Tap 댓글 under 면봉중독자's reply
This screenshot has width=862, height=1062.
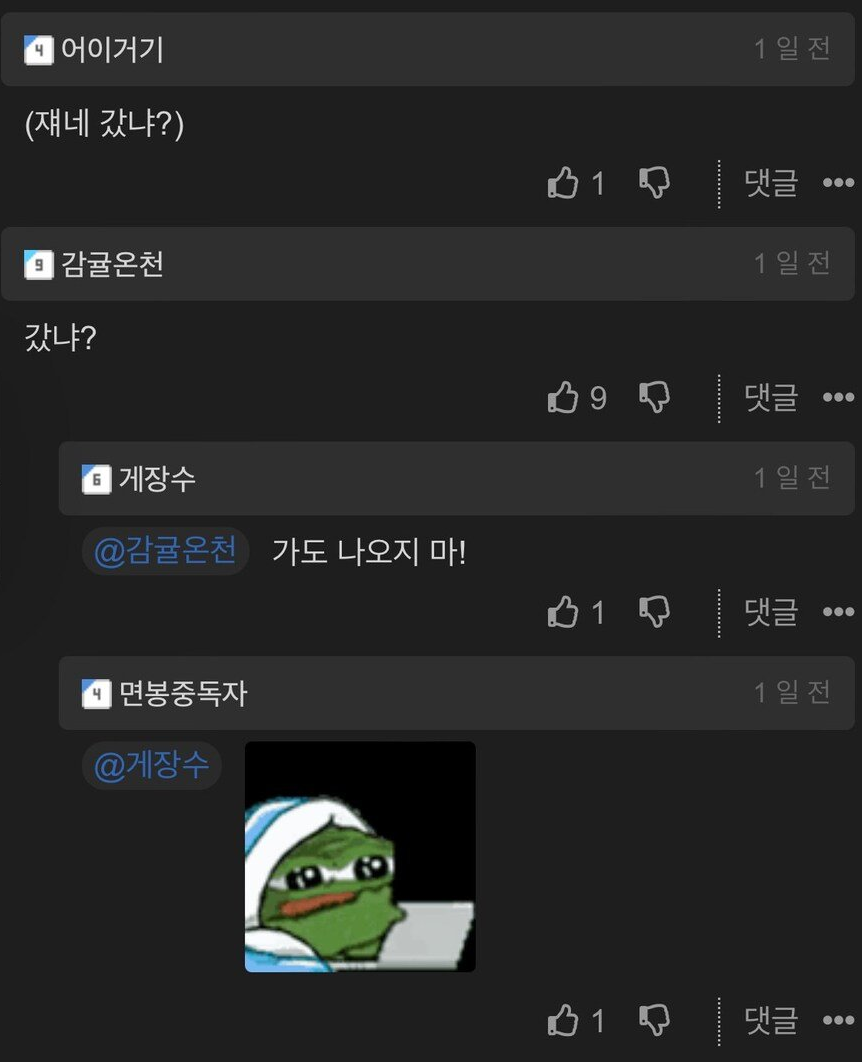click(x=770, y=1021)
